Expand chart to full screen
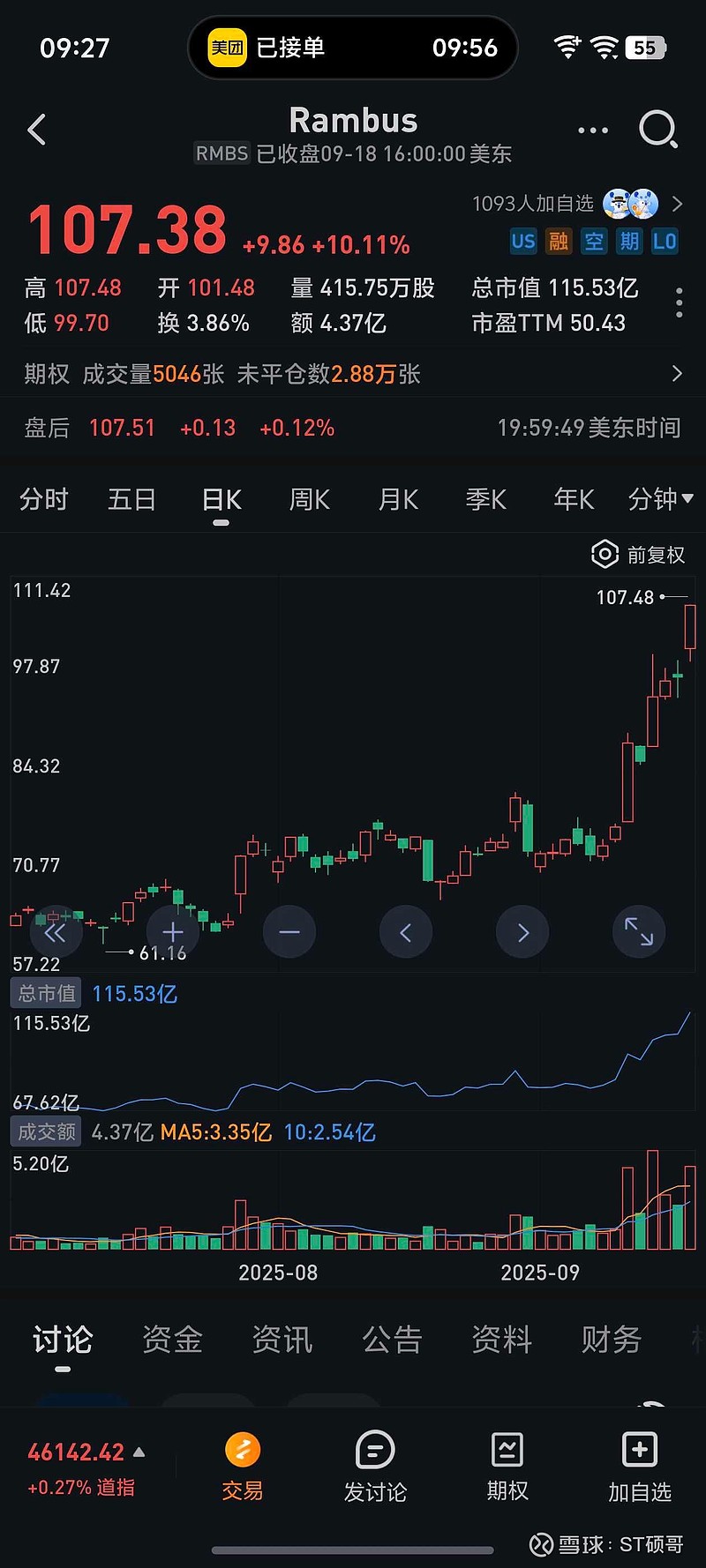The height and width of the screenshot is (1568, 706). pos(639,932)
